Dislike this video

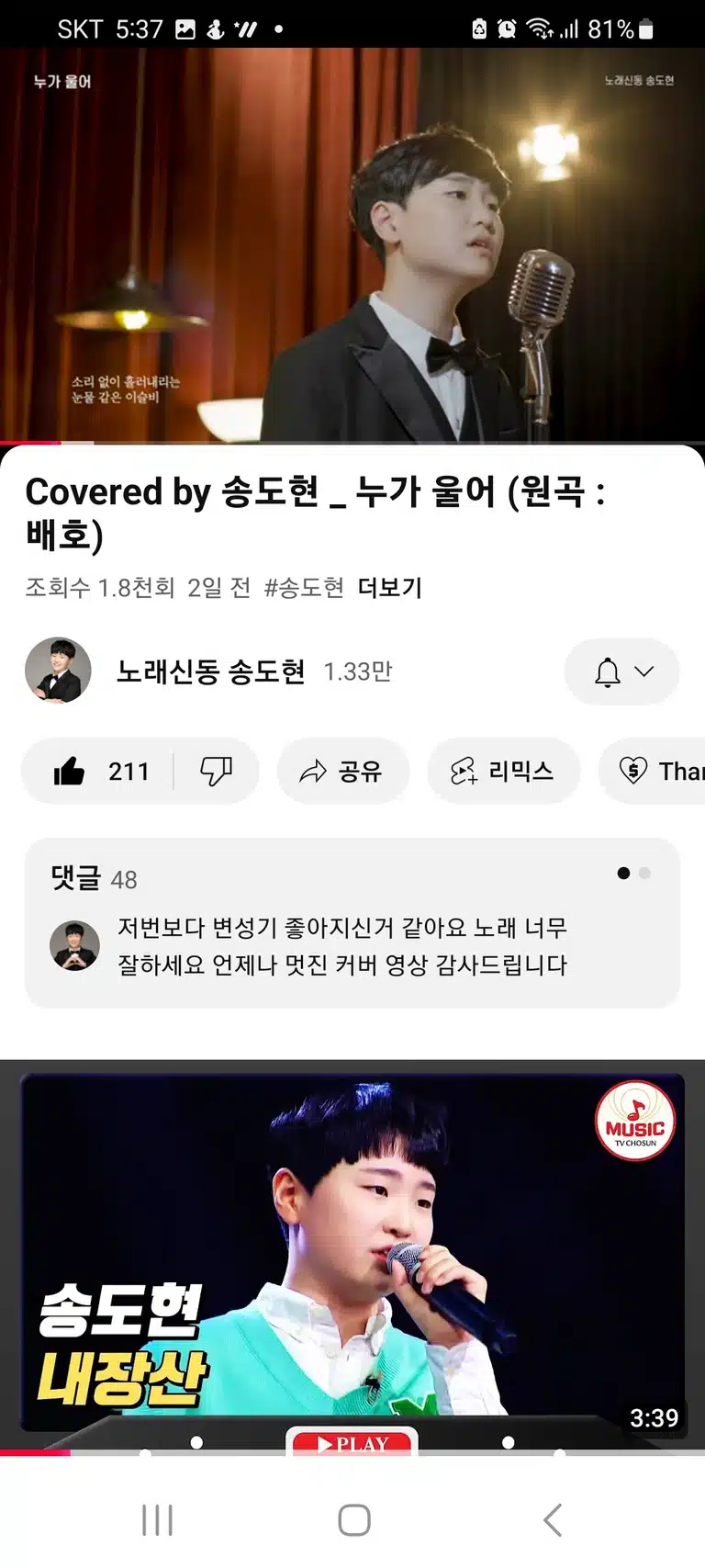[217, 772]
